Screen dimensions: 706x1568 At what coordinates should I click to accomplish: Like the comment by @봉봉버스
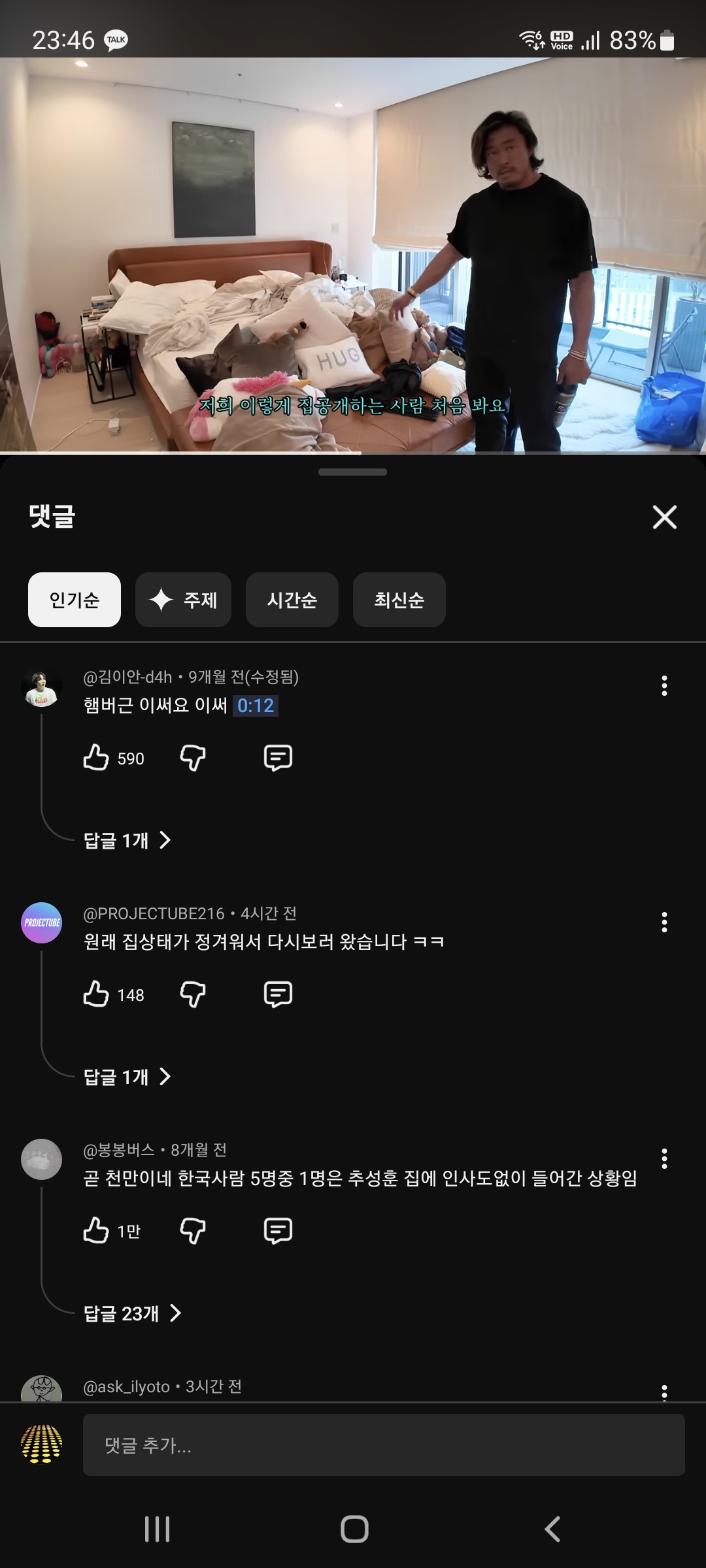point(96,1231)
